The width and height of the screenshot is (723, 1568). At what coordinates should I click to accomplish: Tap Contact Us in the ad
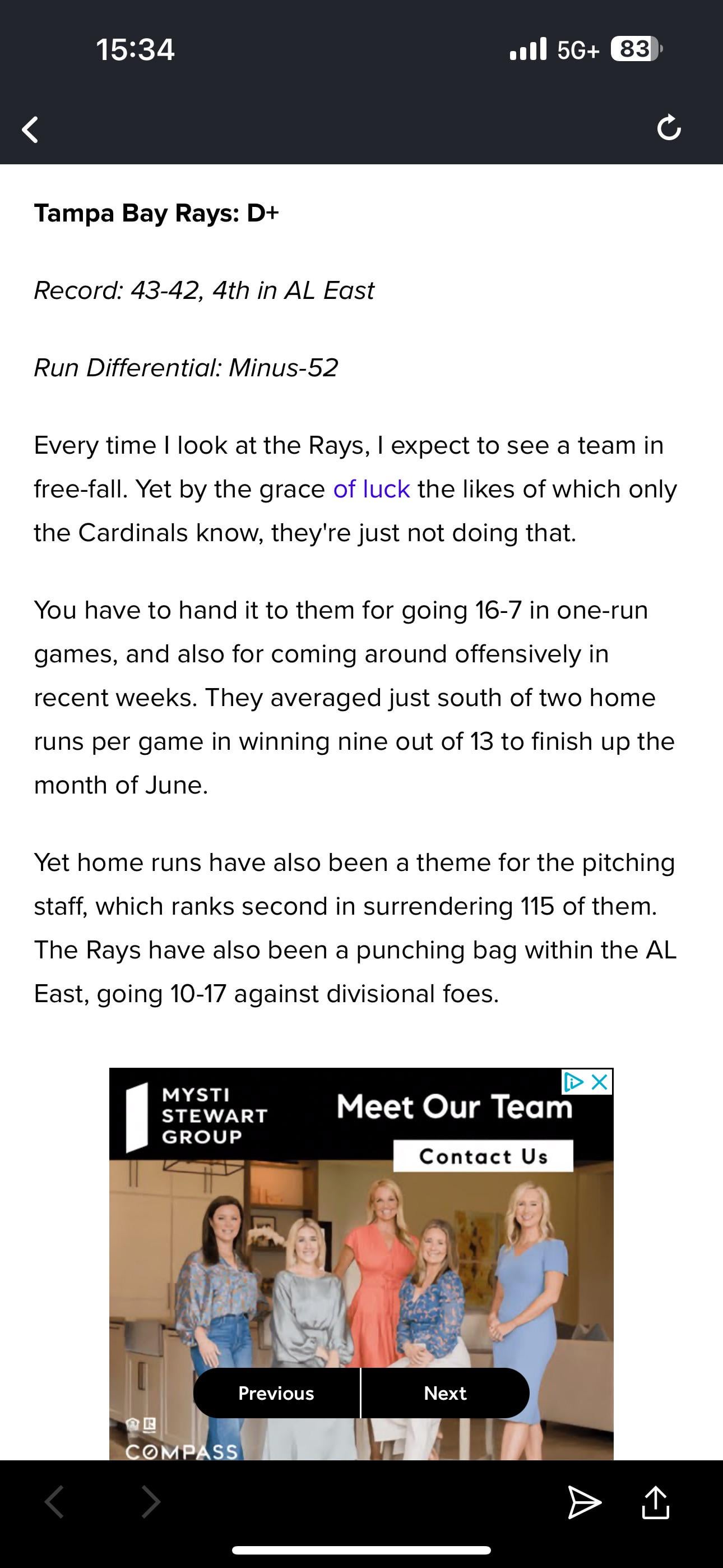[483, 1156]
